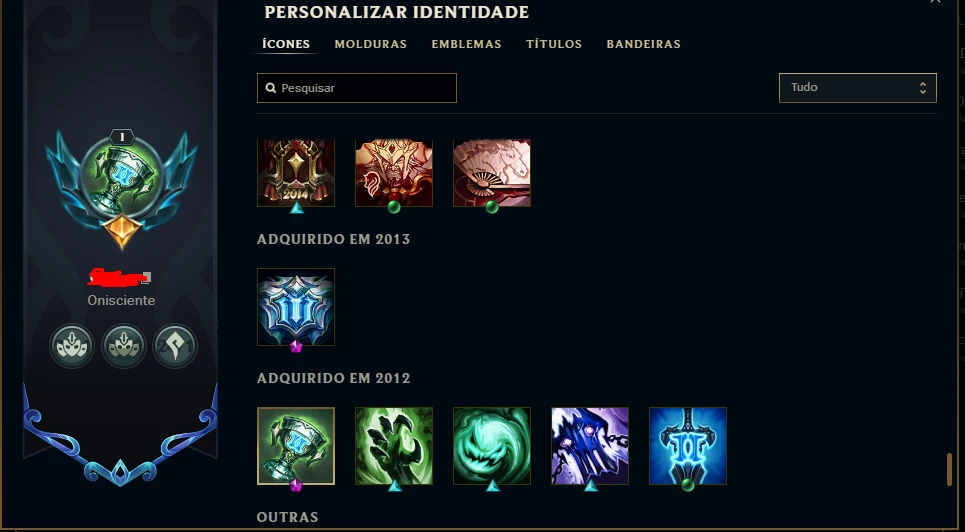Close the Personalizar Identidade window
This screenshot has height=532, width=965.
tap(935, 3)
